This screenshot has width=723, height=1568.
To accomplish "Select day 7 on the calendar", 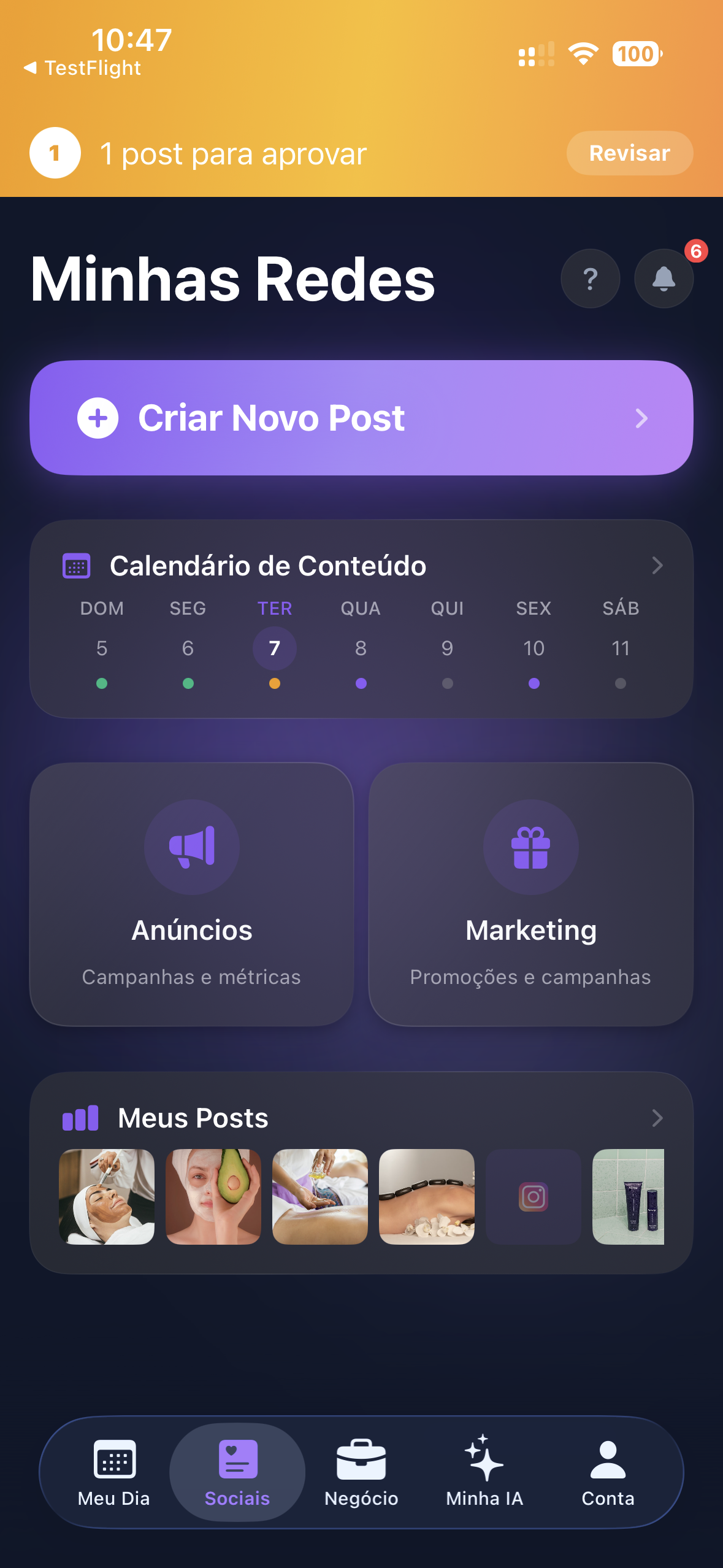I will click(274, 648).
